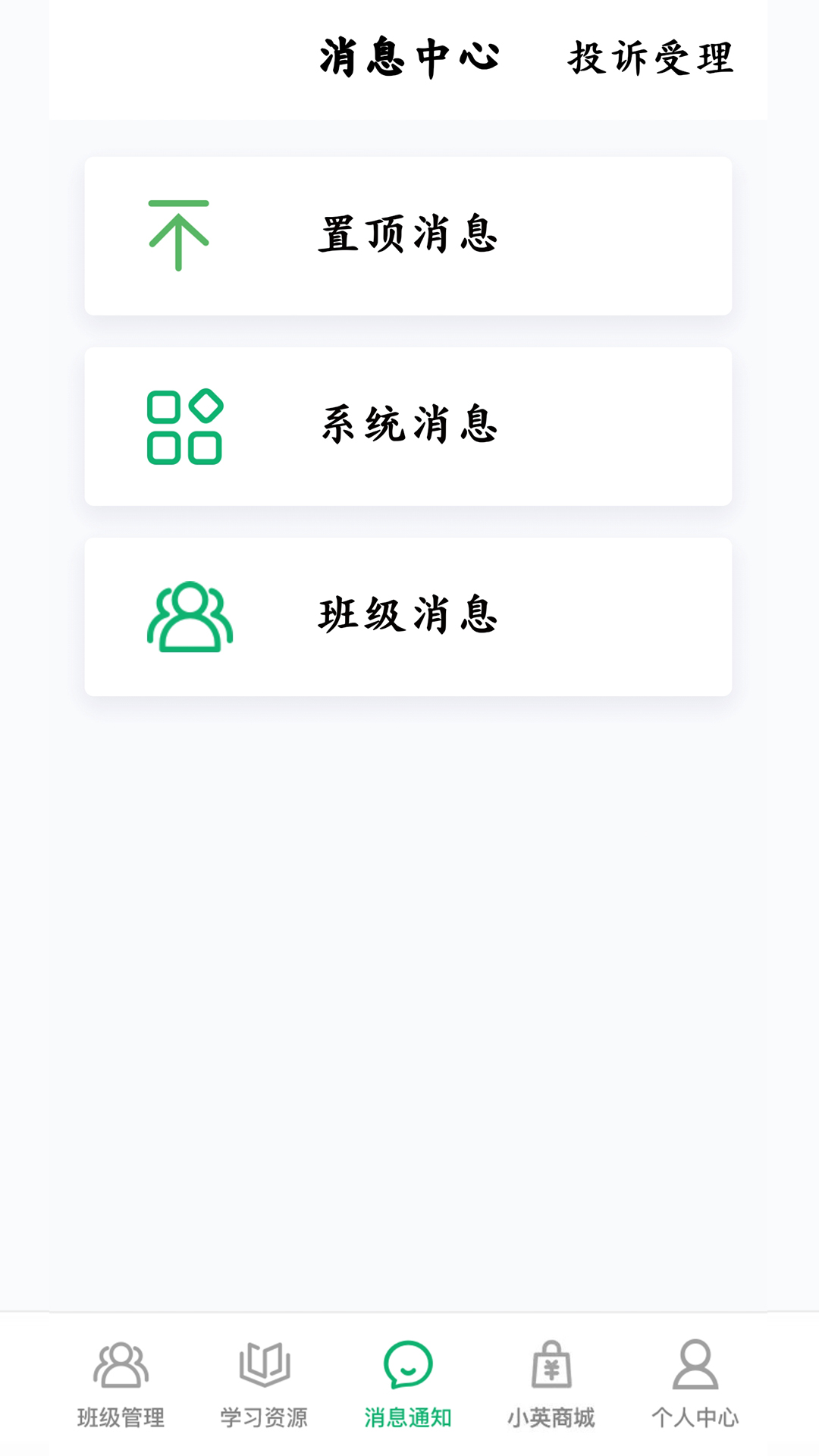The image size is (819, 1456).
Task: Switch to the 投诉受理 tab
Action: click(652, 59)
